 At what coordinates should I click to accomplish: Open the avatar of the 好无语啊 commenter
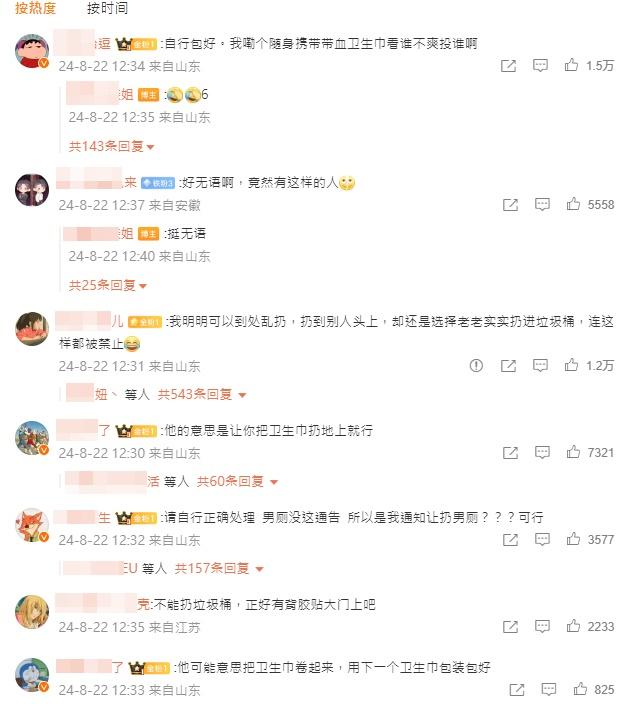click(32, 189)
